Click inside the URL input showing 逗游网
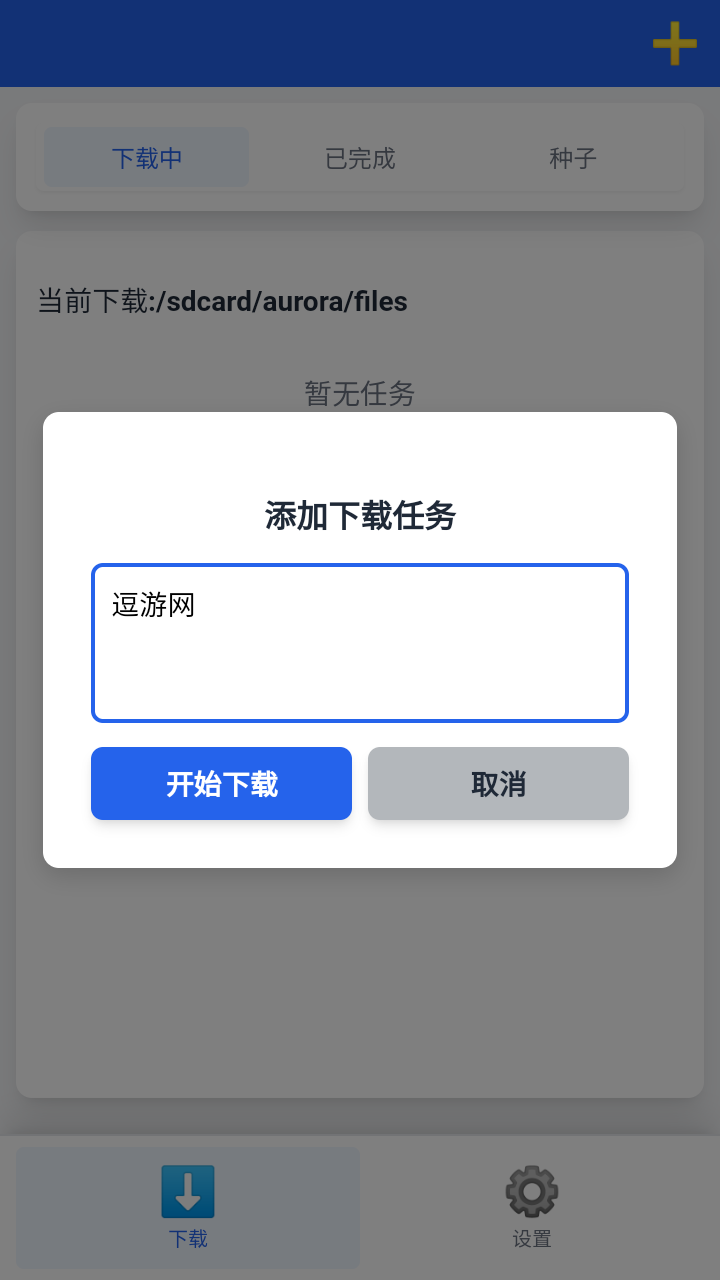Viewport: 720px width, 1280px height. point(360,643)
